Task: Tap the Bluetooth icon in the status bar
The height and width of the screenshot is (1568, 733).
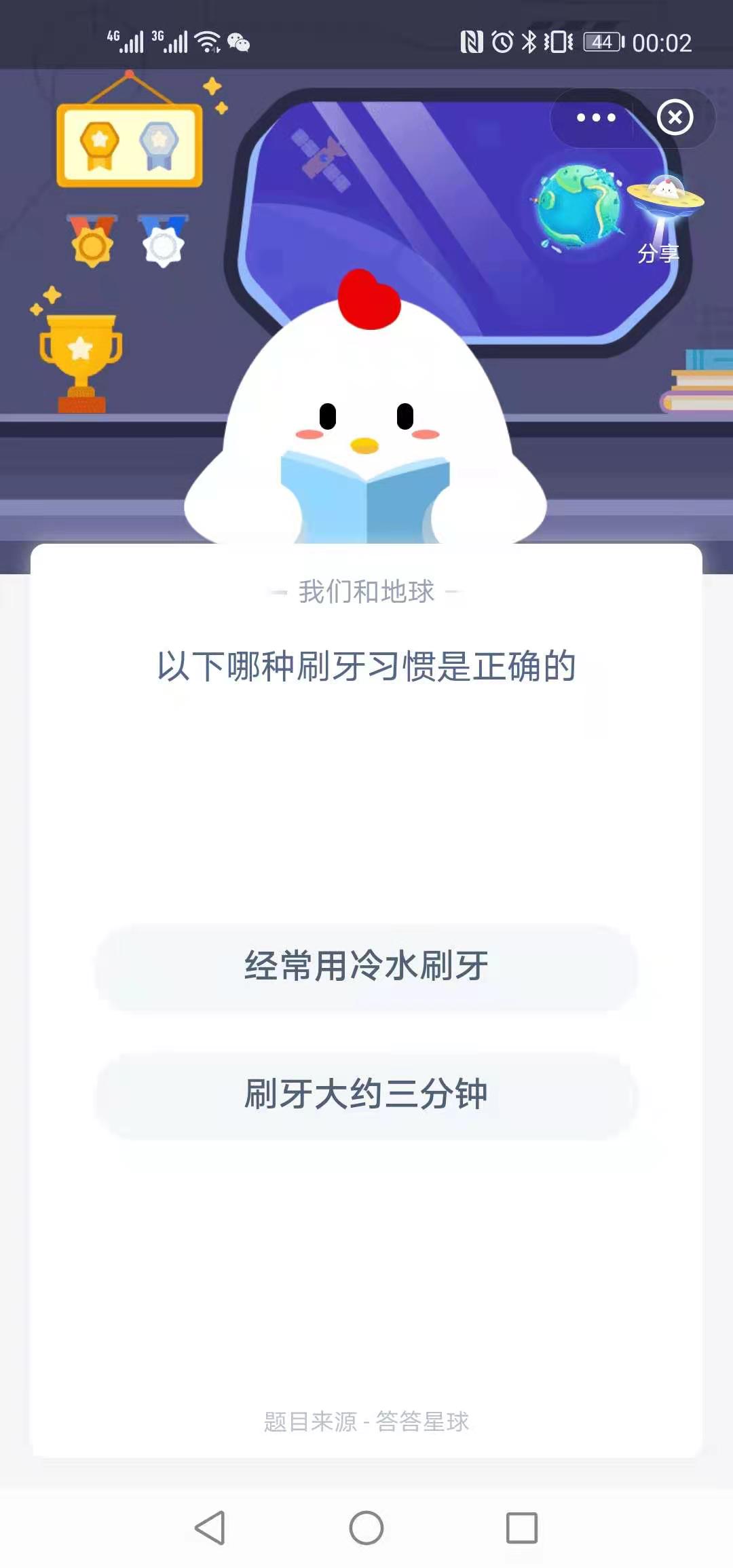Action: (x=528, y=42)
